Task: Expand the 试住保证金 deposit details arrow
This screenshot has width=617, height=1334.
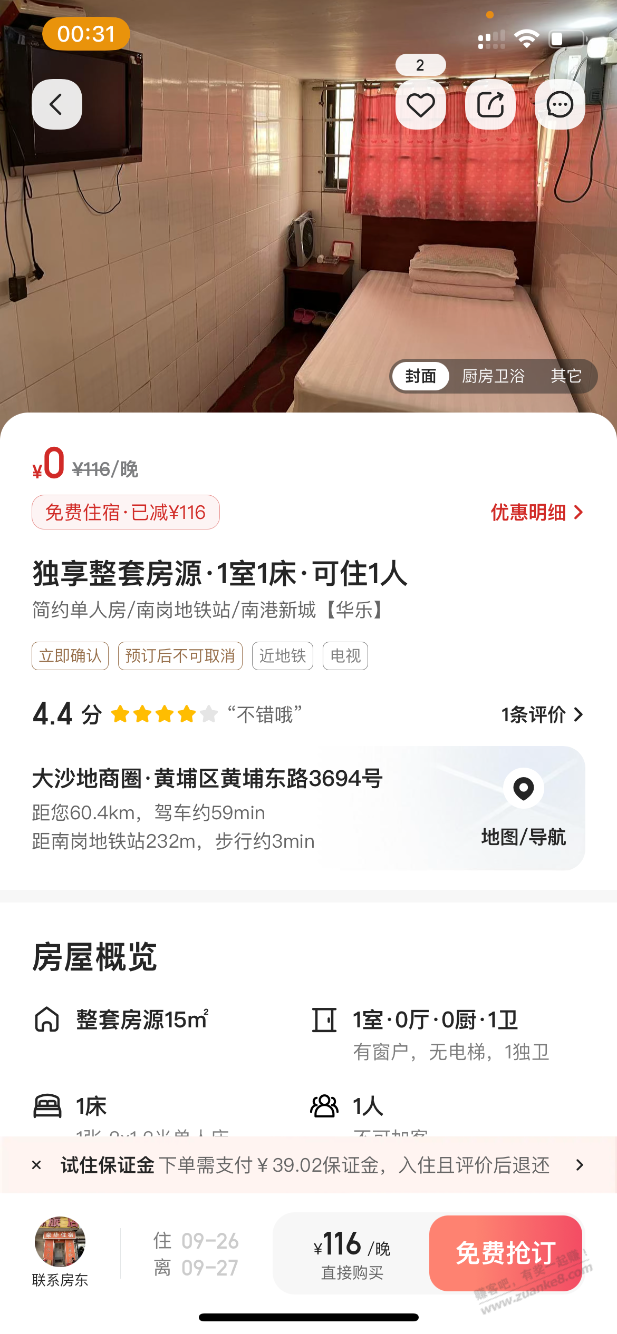Action: (x=579, y=1165)
